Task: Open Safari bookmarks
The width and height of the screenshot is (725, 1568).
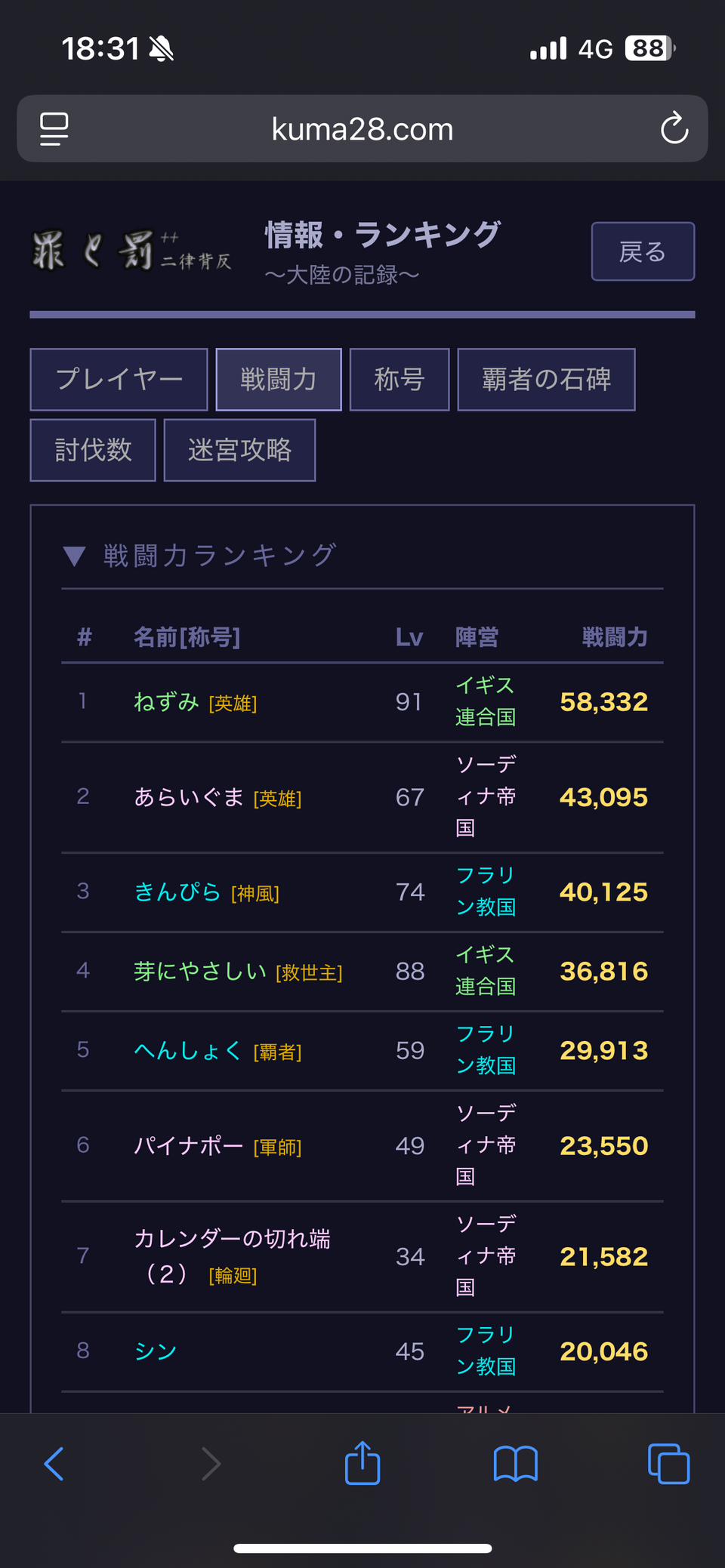Action: coord(515,1464)
